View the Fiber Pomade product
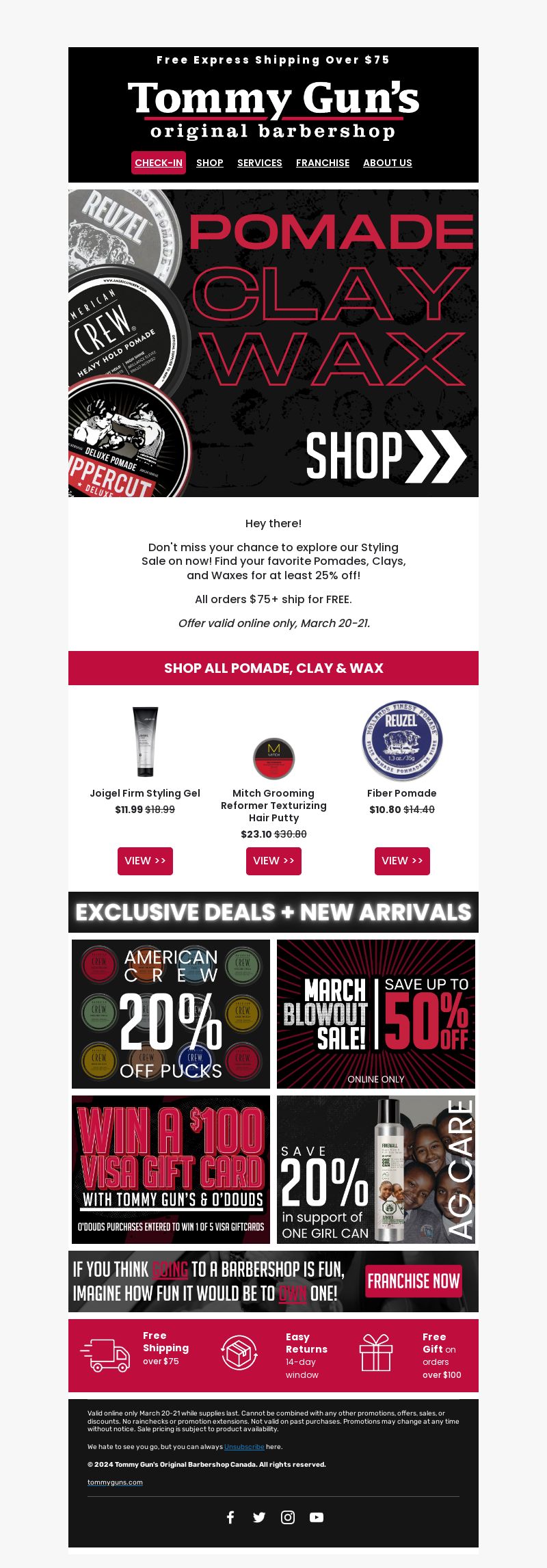Viewport: 547px width, 1568px height. pos(402,861)
